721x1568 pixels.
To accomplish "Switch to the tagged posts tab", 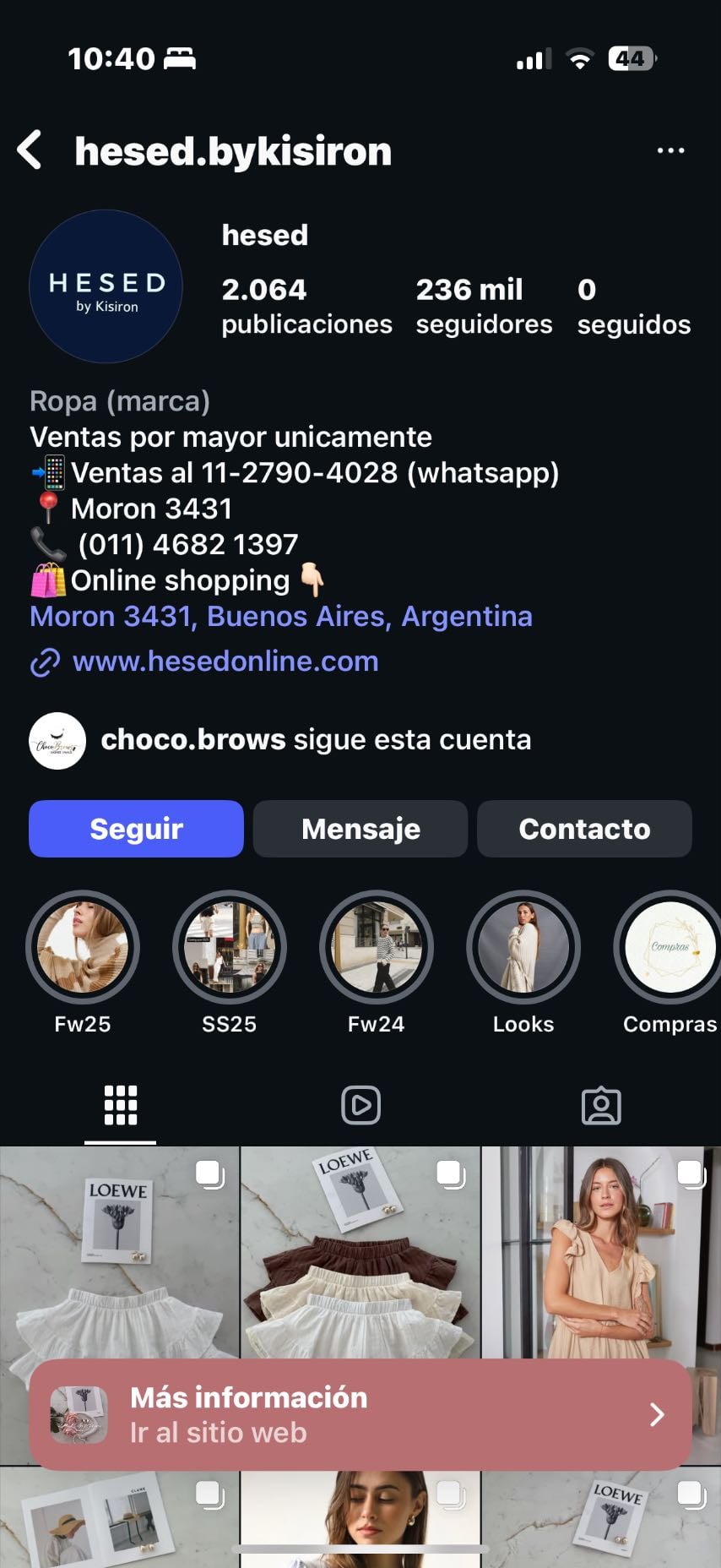I will (x=601, y=1105).
